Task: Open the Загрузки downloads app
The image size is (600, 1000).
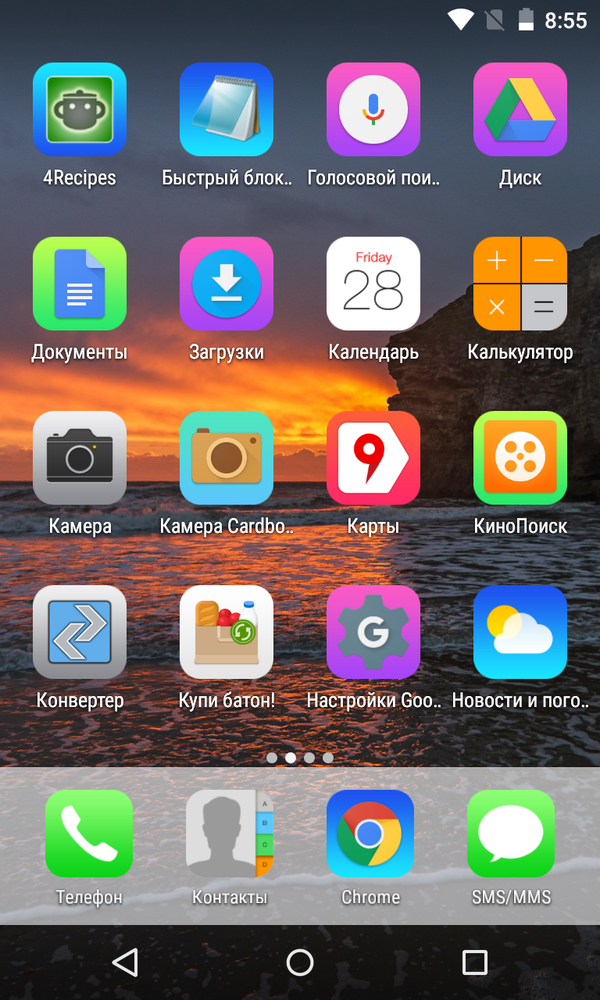Action: tap(226, 284)
